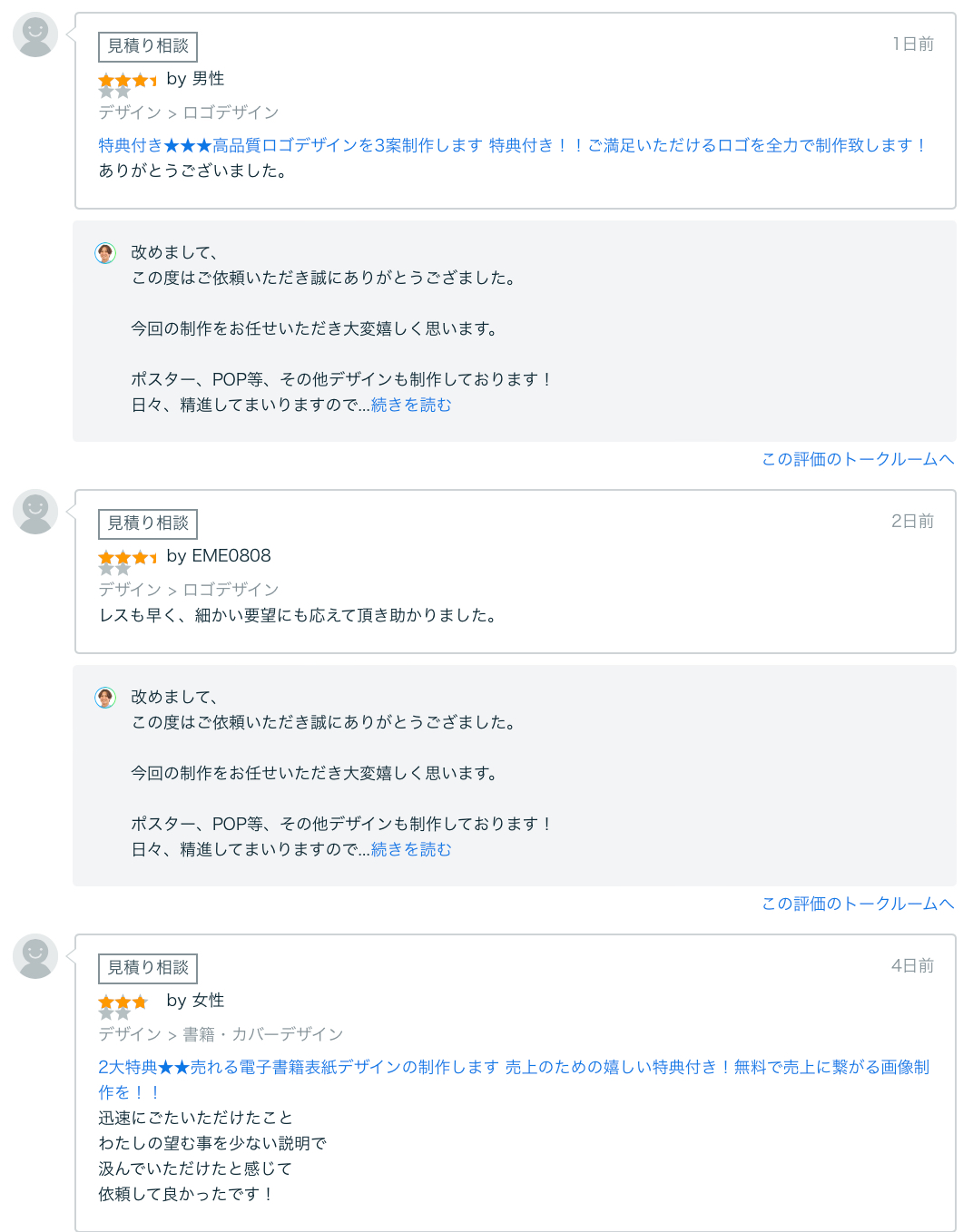Click the top reviewer's avatar icon
The image size is (973, 1232).
pyautogui.click(x=34, y=34)
